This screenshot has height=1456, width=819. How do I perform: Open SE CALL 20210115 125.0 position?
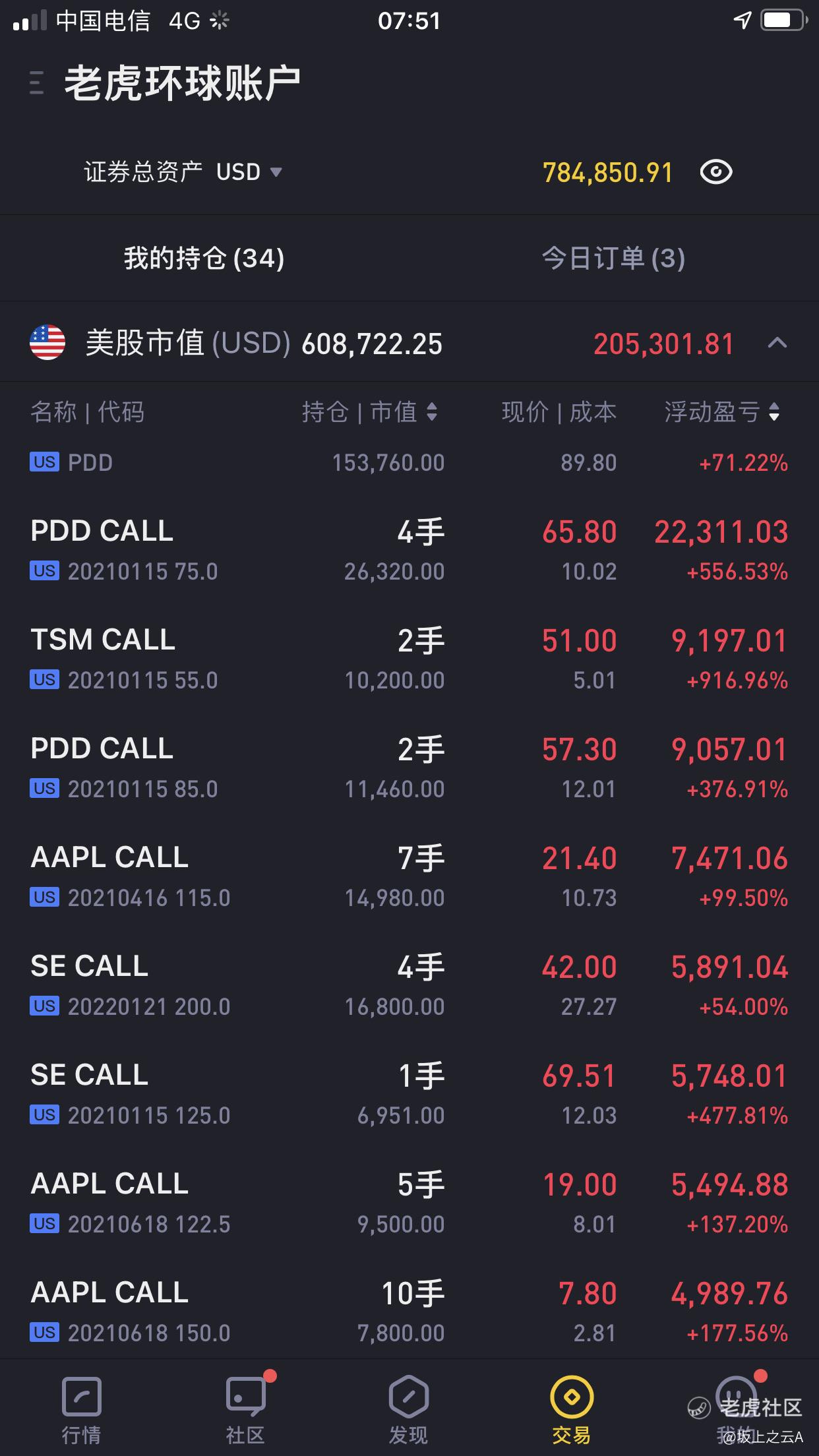point(409,1094)
